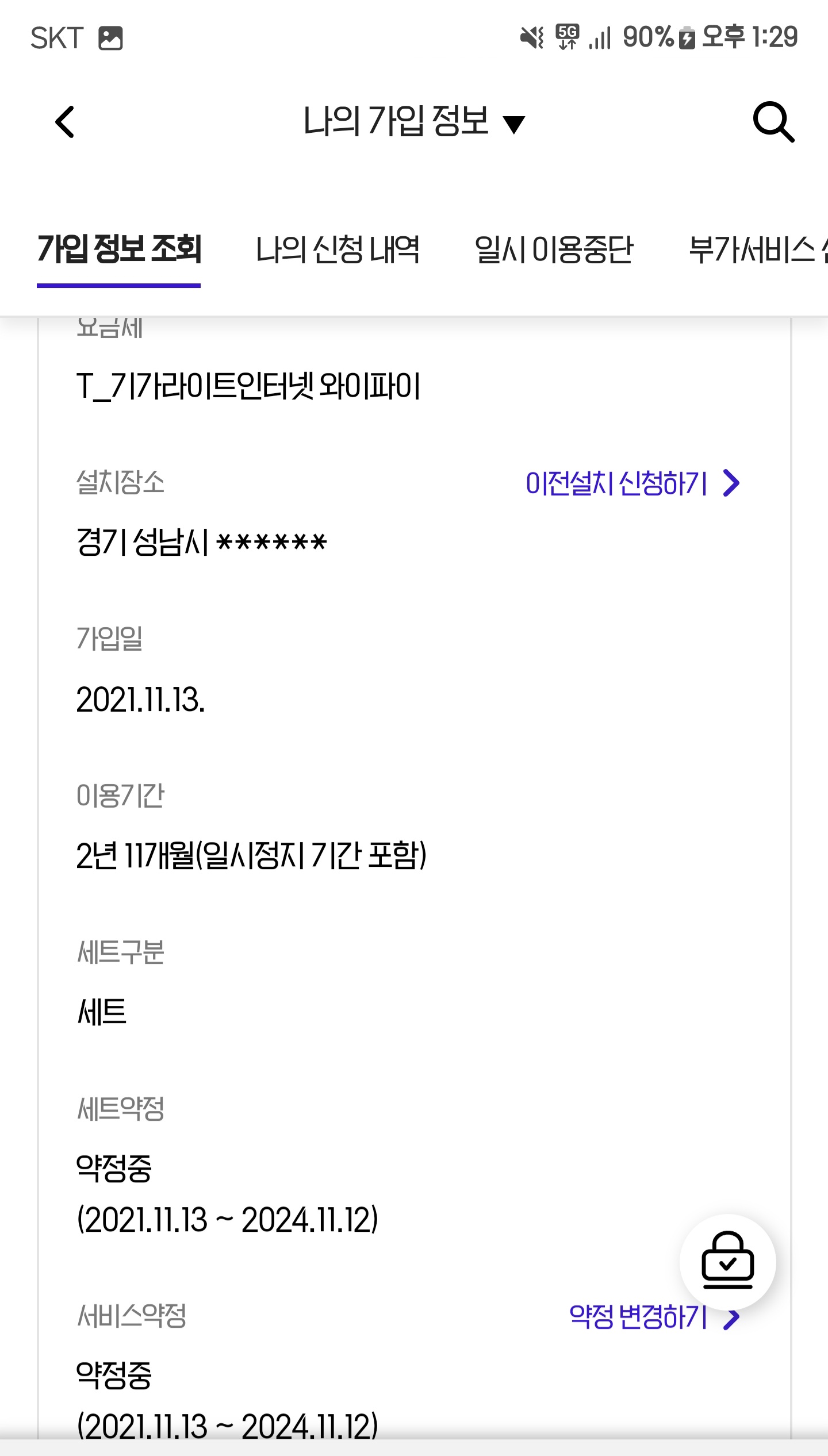Select the 가입 정보 조회 tab
Screen dimensions: 828x1456
click(119, 250)
